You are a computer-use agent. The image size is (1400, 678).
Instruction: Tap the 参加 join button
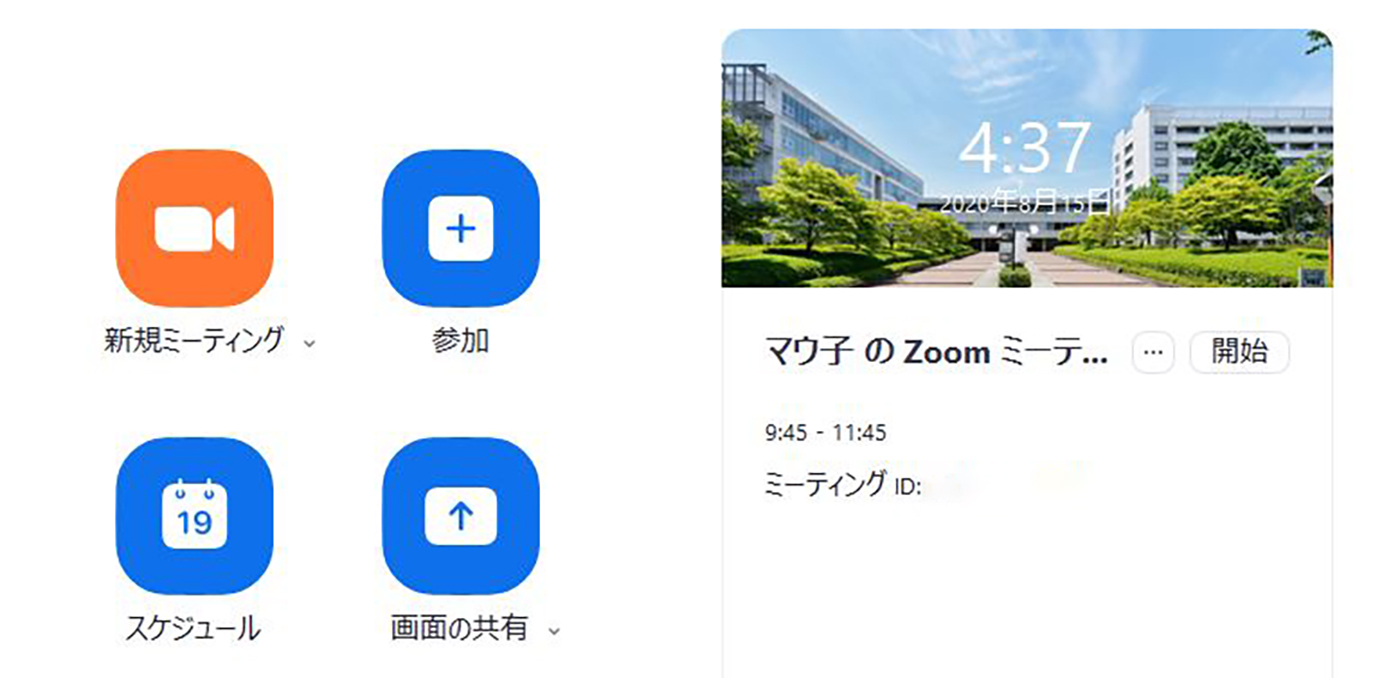tap(460, 228)
